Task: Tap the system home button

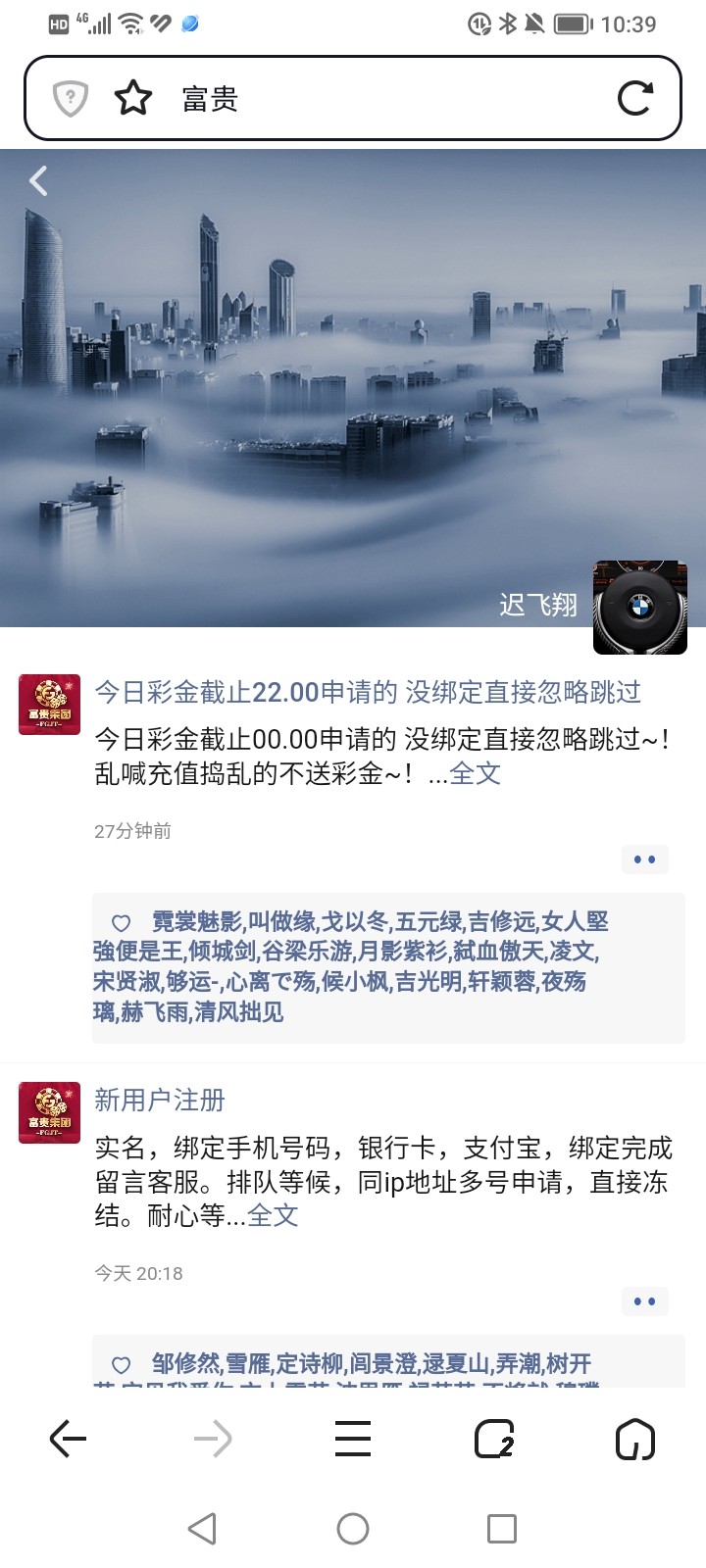Action: tap(353, 1529)
